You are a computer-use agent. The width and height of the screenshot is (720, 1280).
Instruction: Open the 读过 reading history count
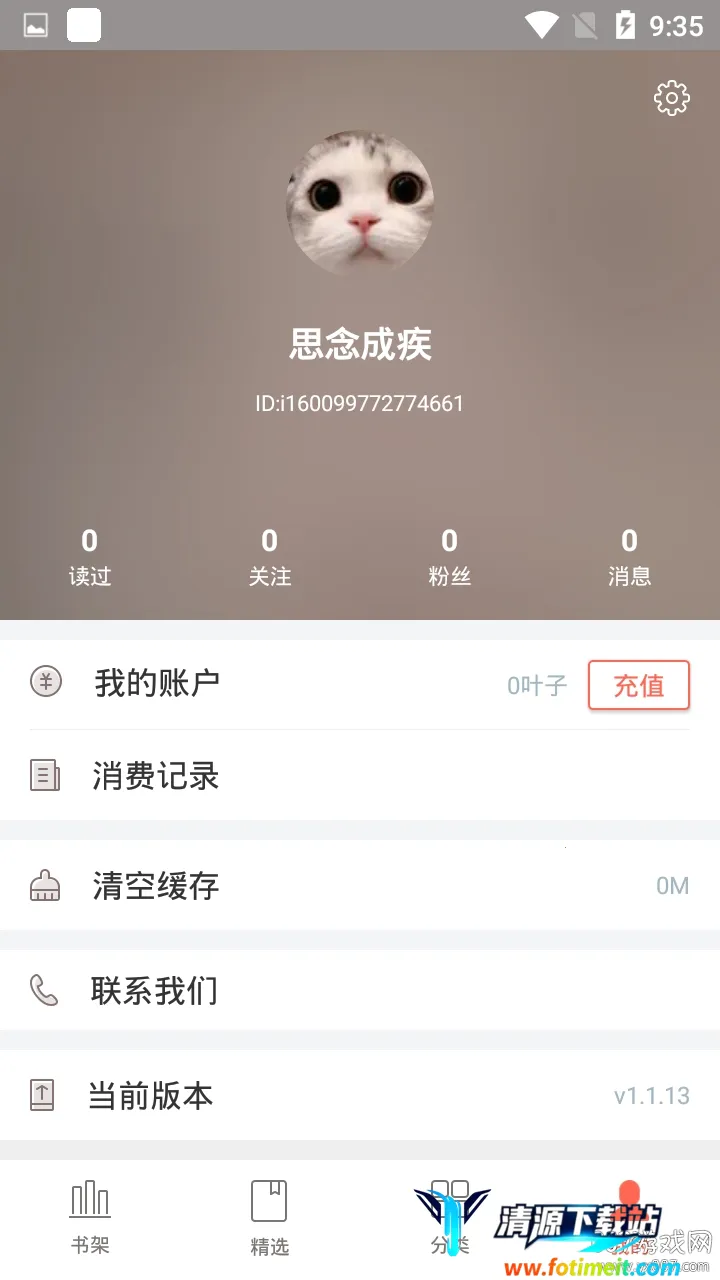[x=90, y=557]
